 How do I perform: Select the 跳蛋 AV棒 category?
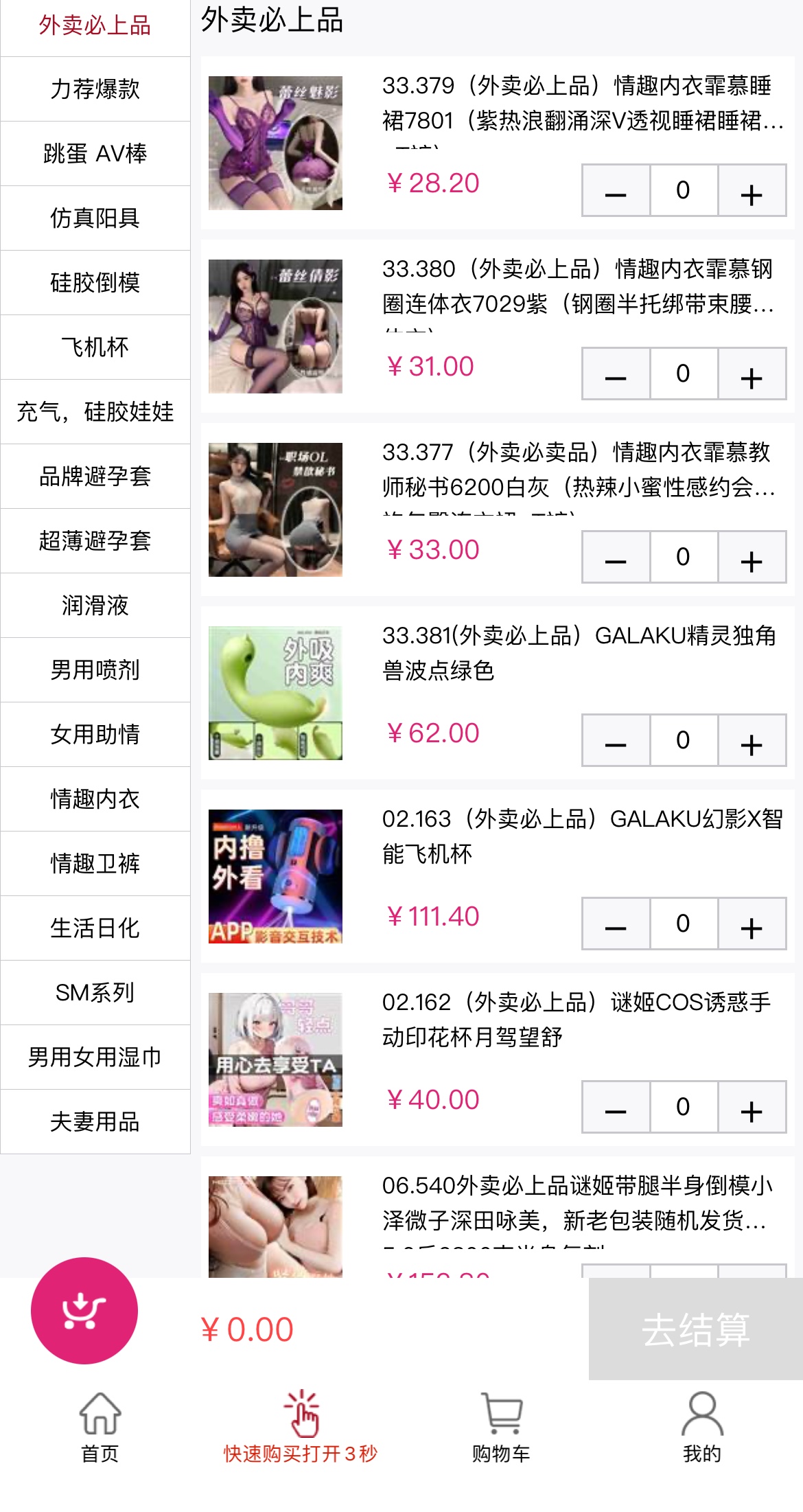point(96,153)
